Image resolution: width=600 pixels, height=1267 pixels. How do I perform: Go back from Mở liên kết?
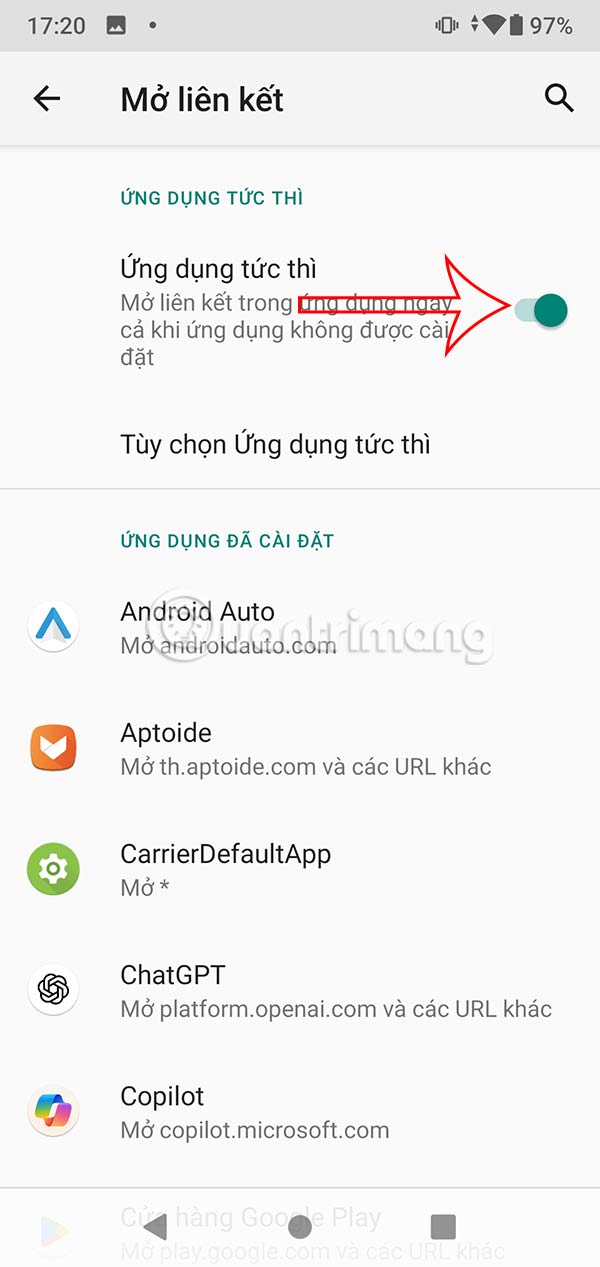point(47,98)
